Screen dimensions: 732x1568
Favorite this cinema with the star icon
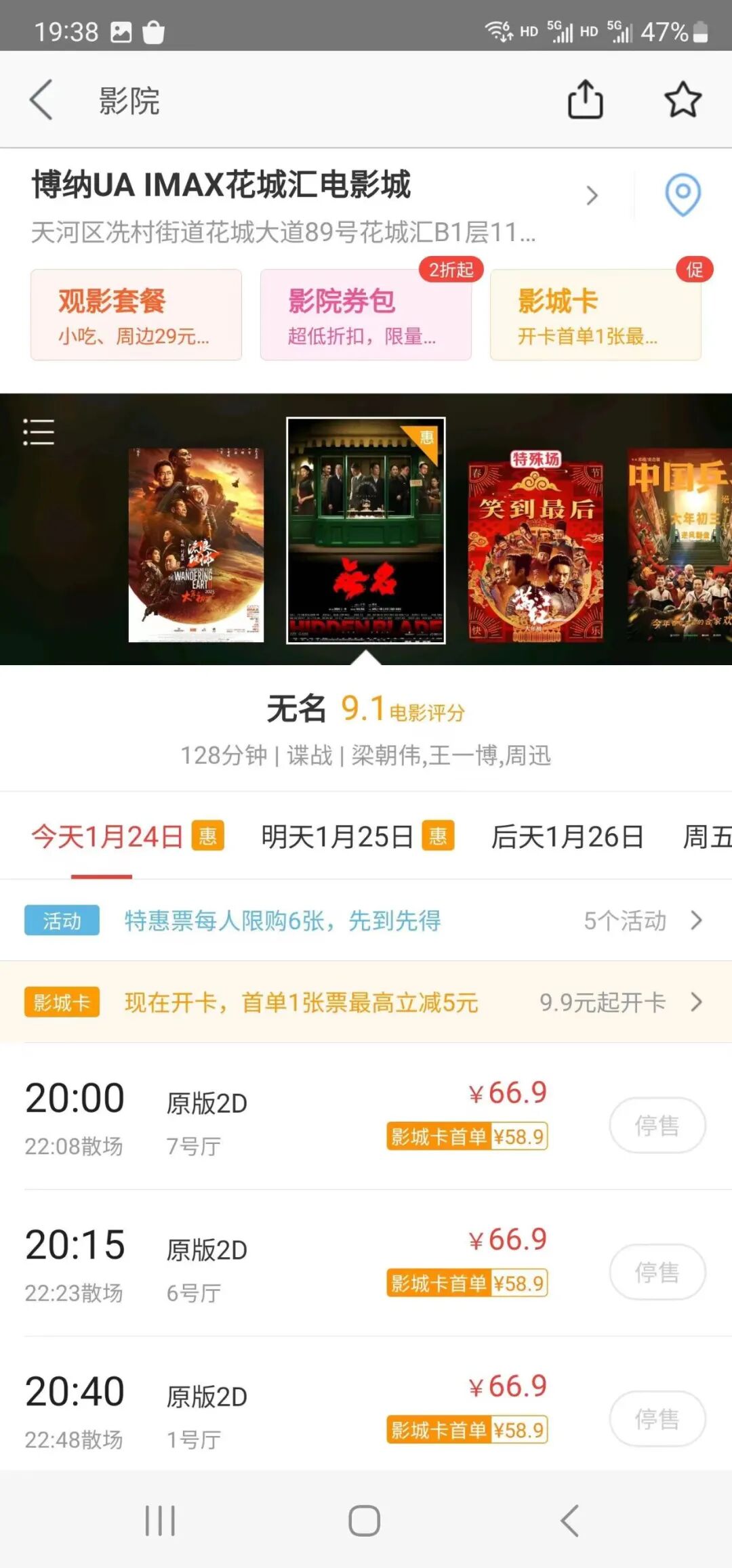(683, 100)
